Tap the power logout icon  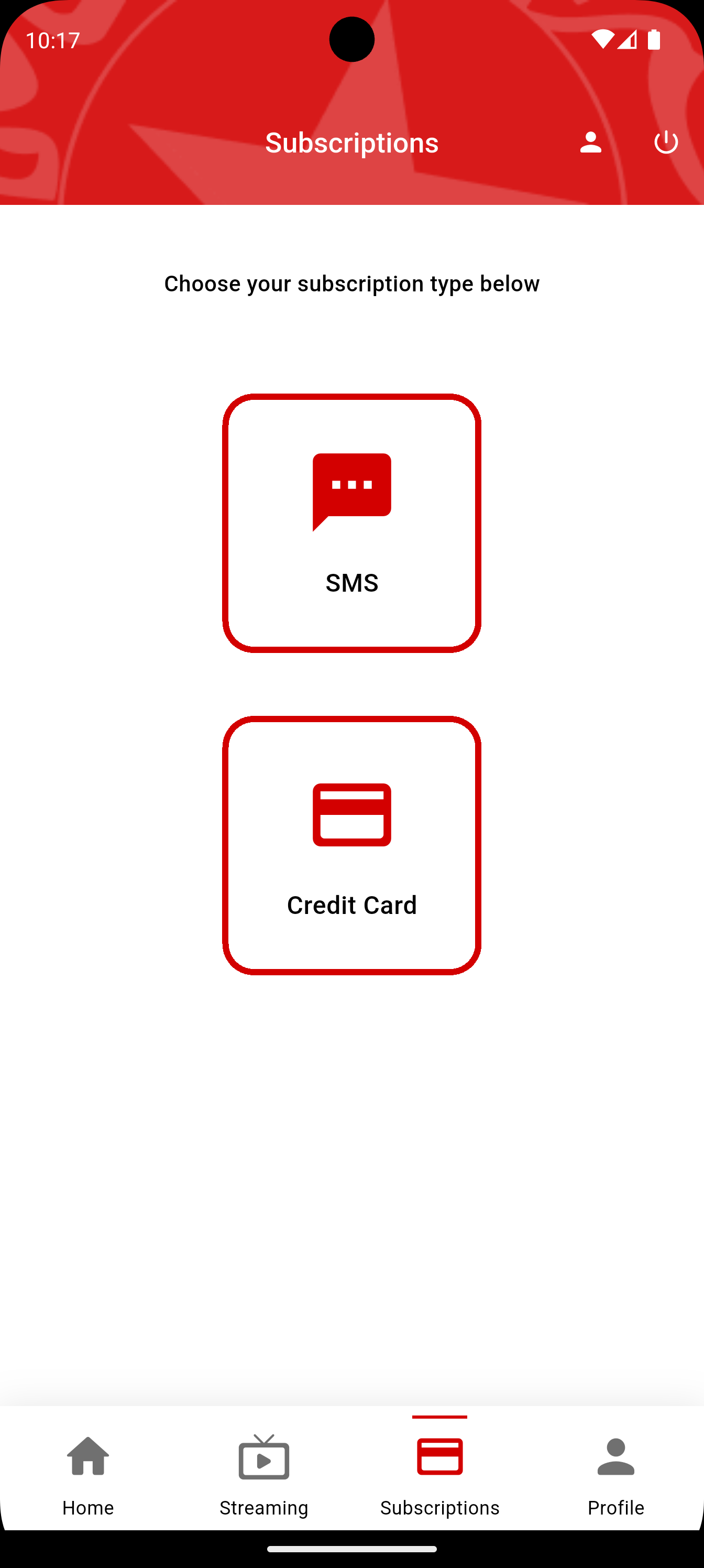pyautogui.click(x=666, y=143)
